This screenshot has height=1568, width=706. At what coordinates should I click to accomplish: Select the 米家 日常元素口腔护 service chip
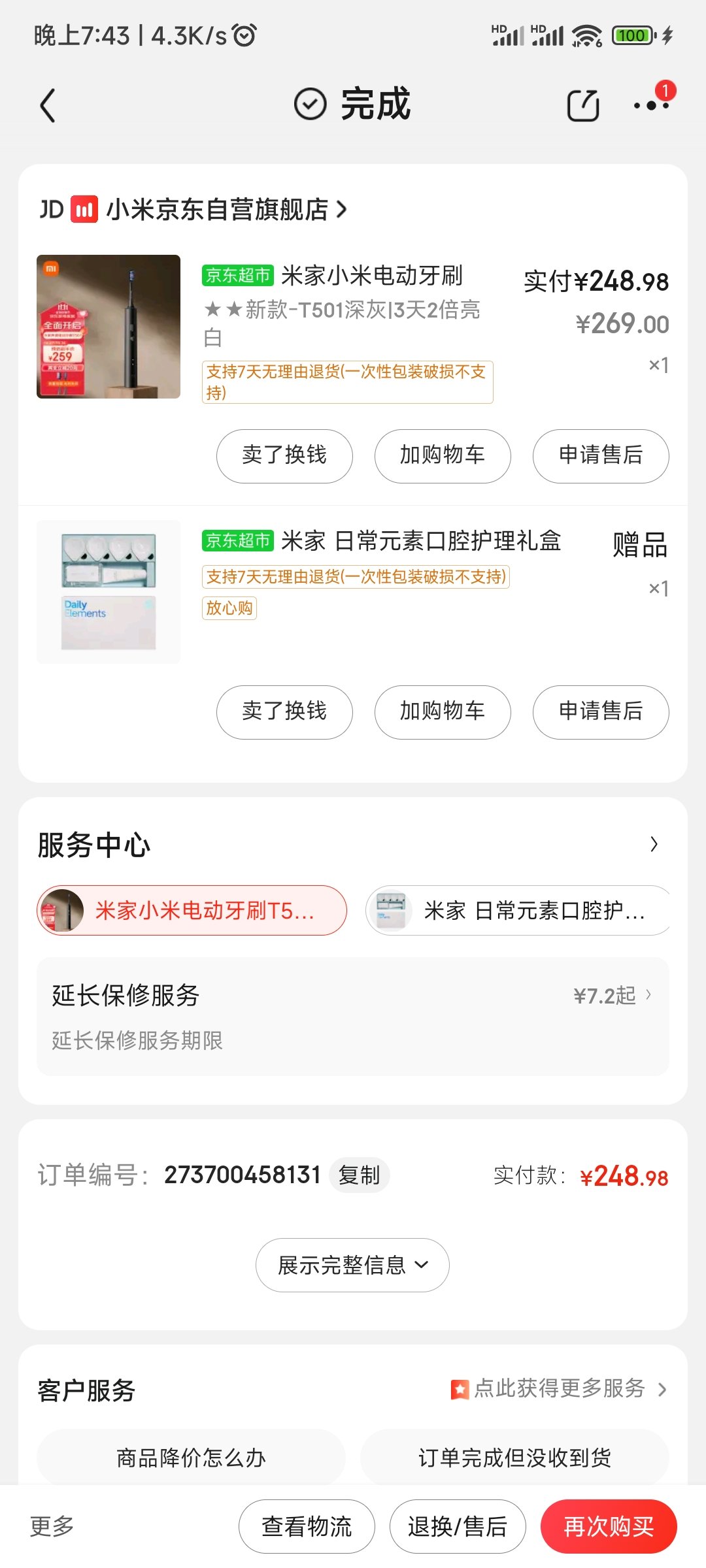518,911
